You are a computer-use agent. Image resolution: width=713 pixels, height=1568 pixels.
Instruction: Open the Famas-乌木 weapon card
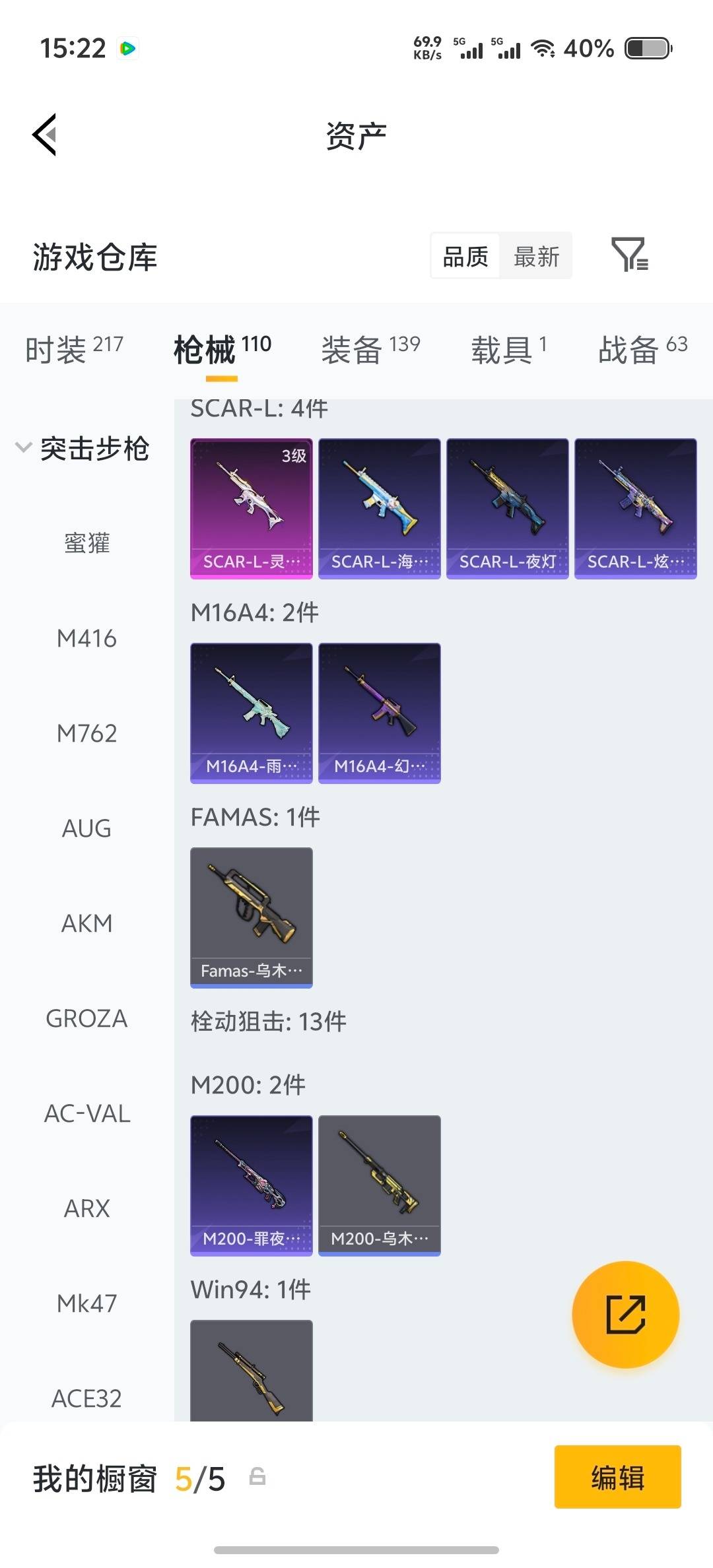[x=251, y=917]
